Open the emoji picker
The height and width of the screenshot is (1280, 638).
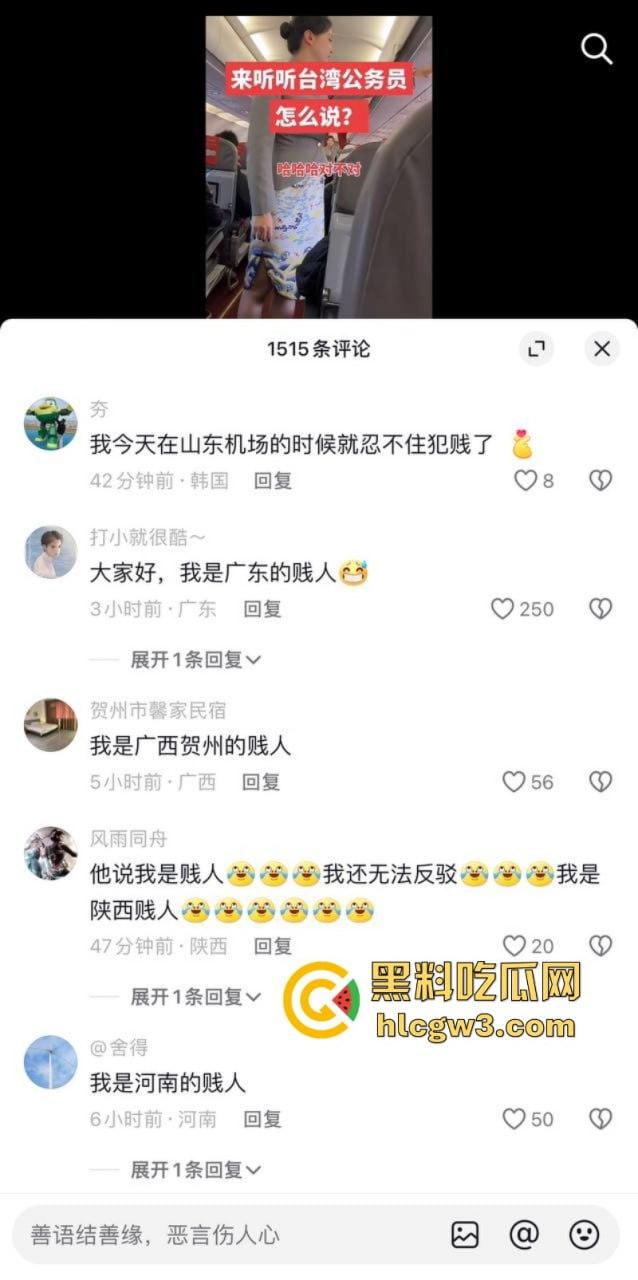[x=584, y=1235]
